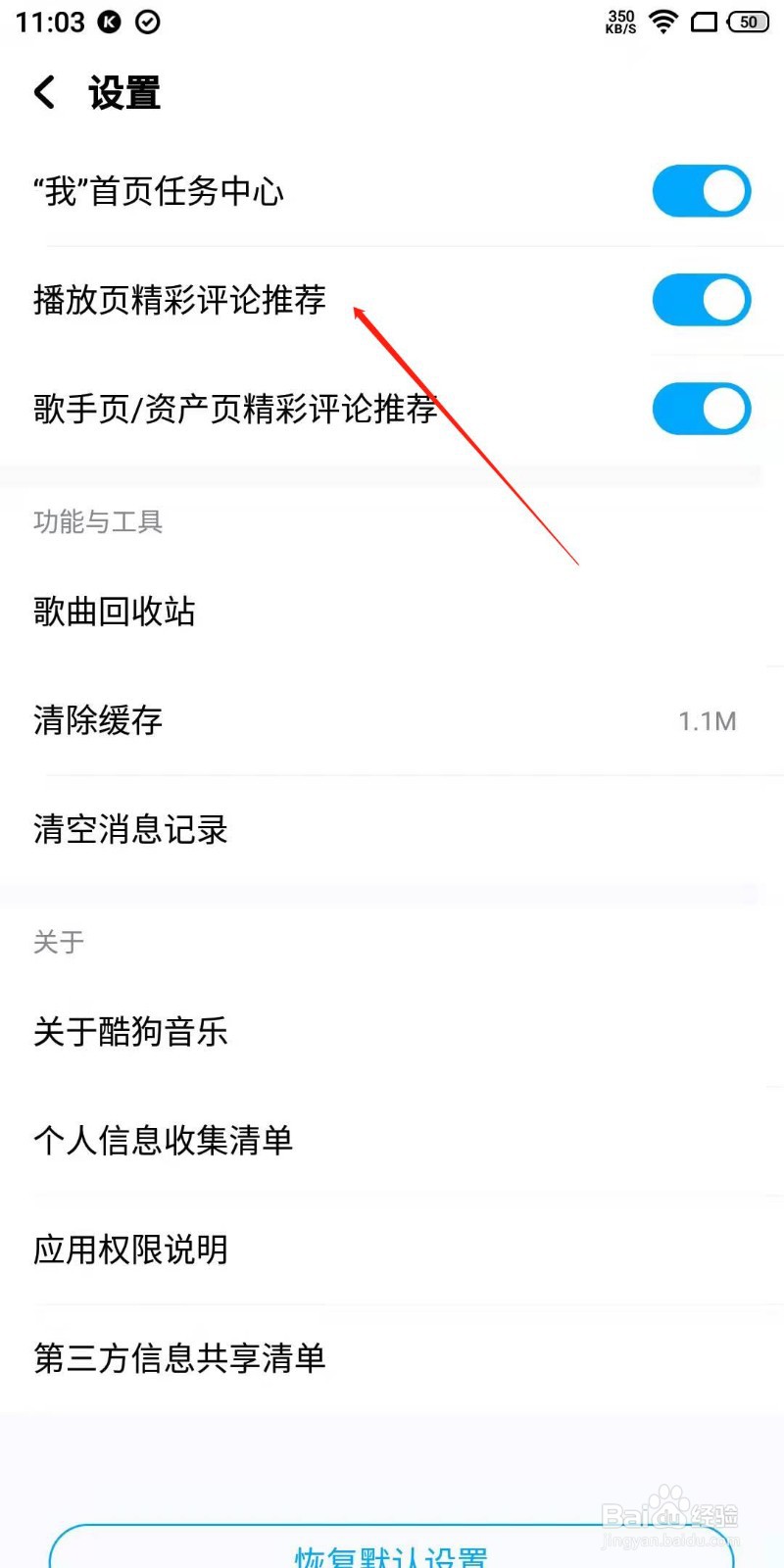Turn off 播放页精彩评论推荐

tap(701, 300)
